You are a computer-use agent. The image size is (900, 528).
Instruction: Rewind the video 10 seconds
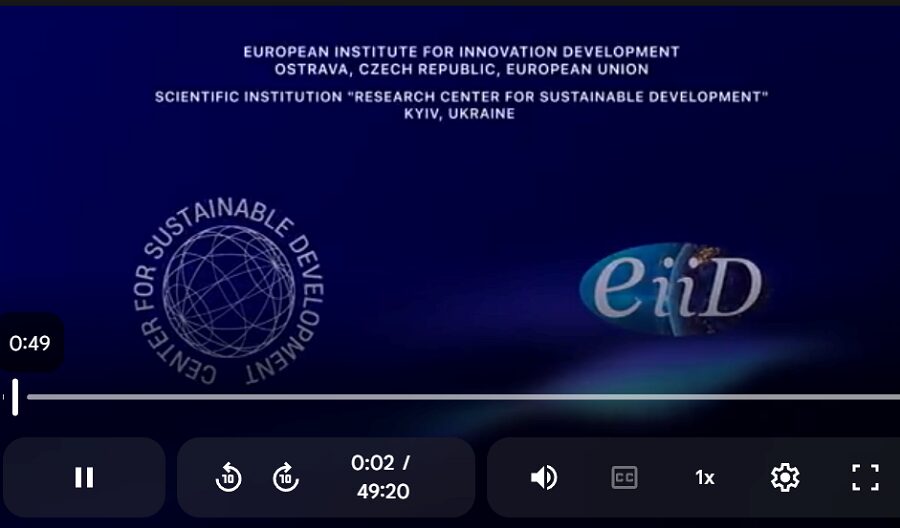(228, 477)
